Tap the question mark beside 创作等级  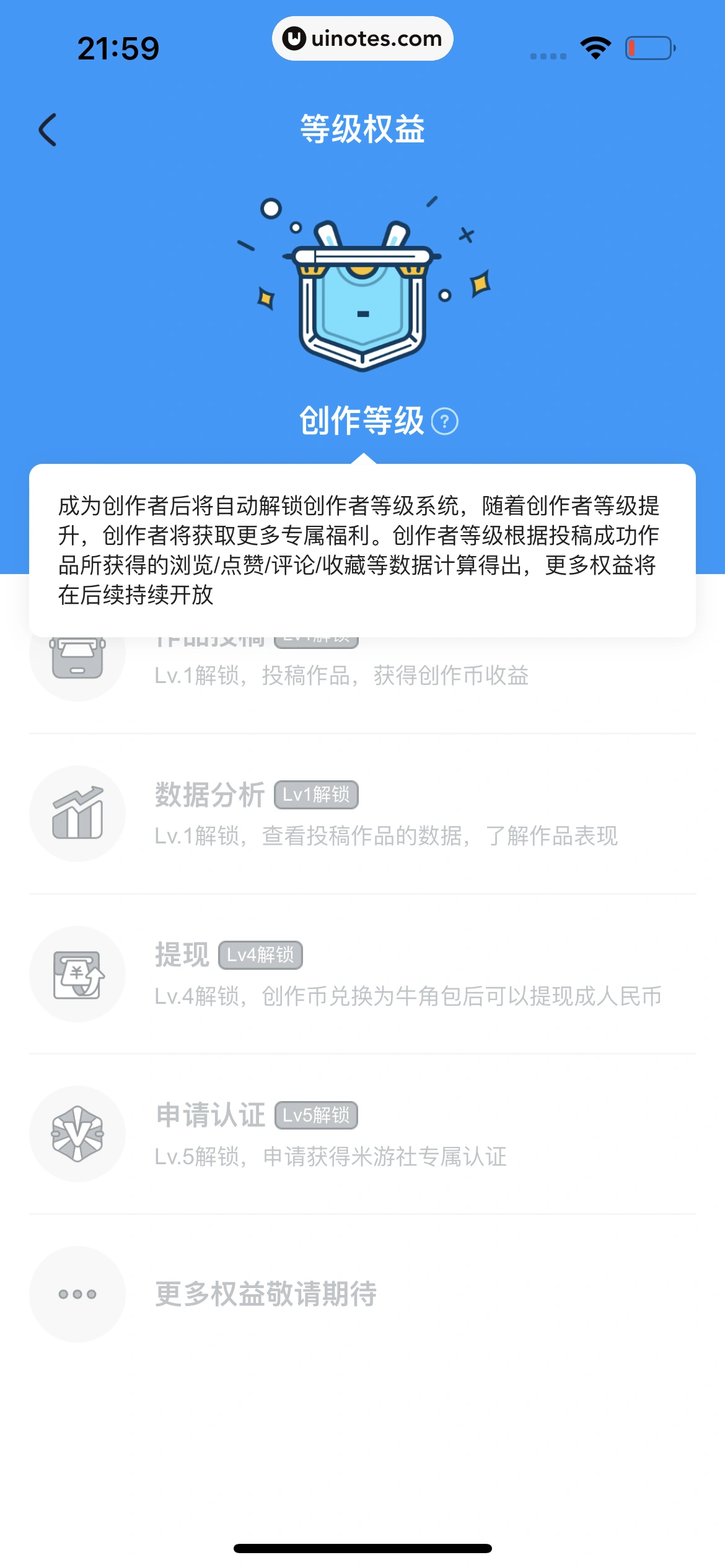click(444, 422)
